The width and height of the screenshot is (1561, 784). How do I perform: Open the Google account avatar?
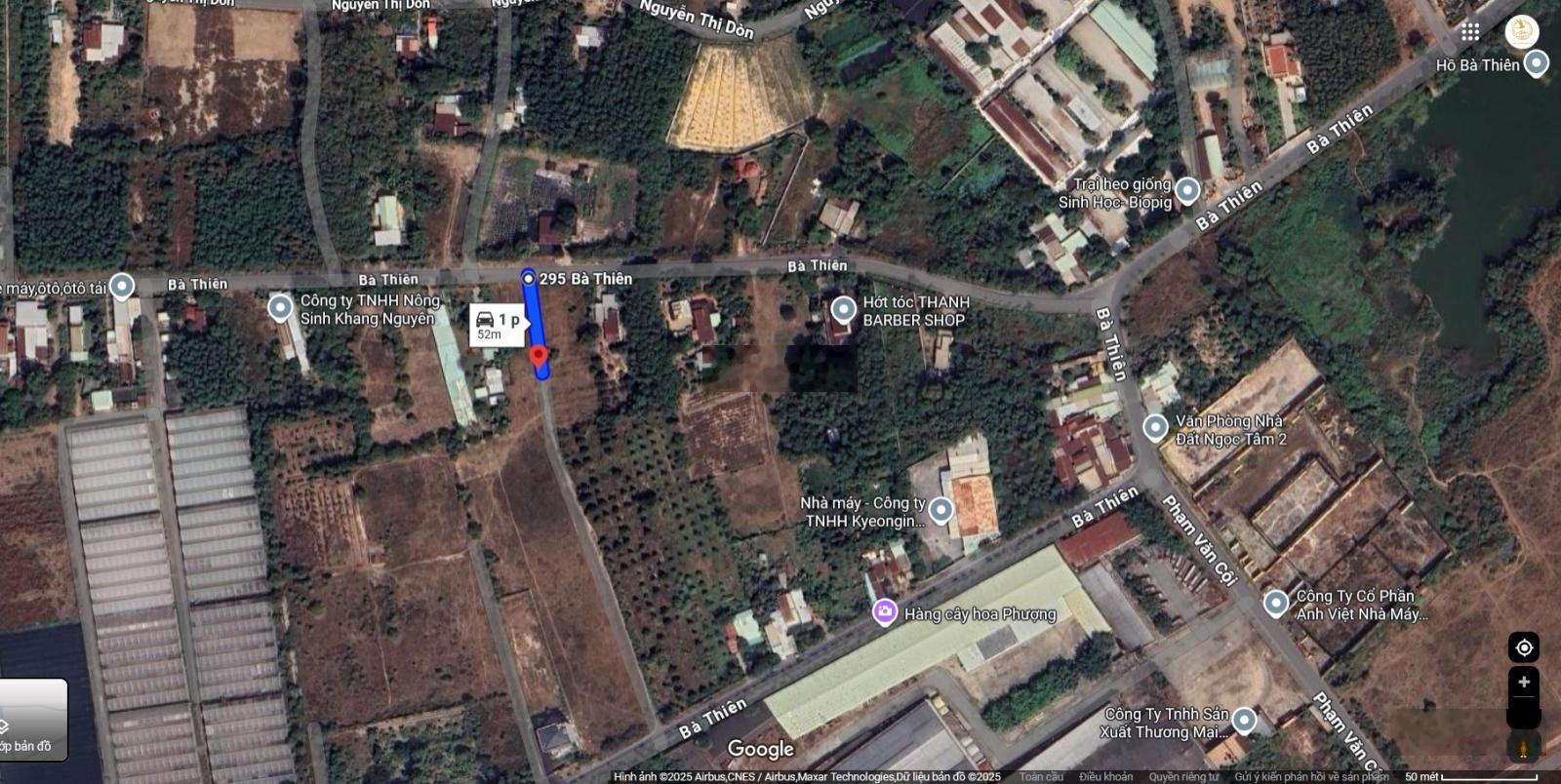[1521, 31]
